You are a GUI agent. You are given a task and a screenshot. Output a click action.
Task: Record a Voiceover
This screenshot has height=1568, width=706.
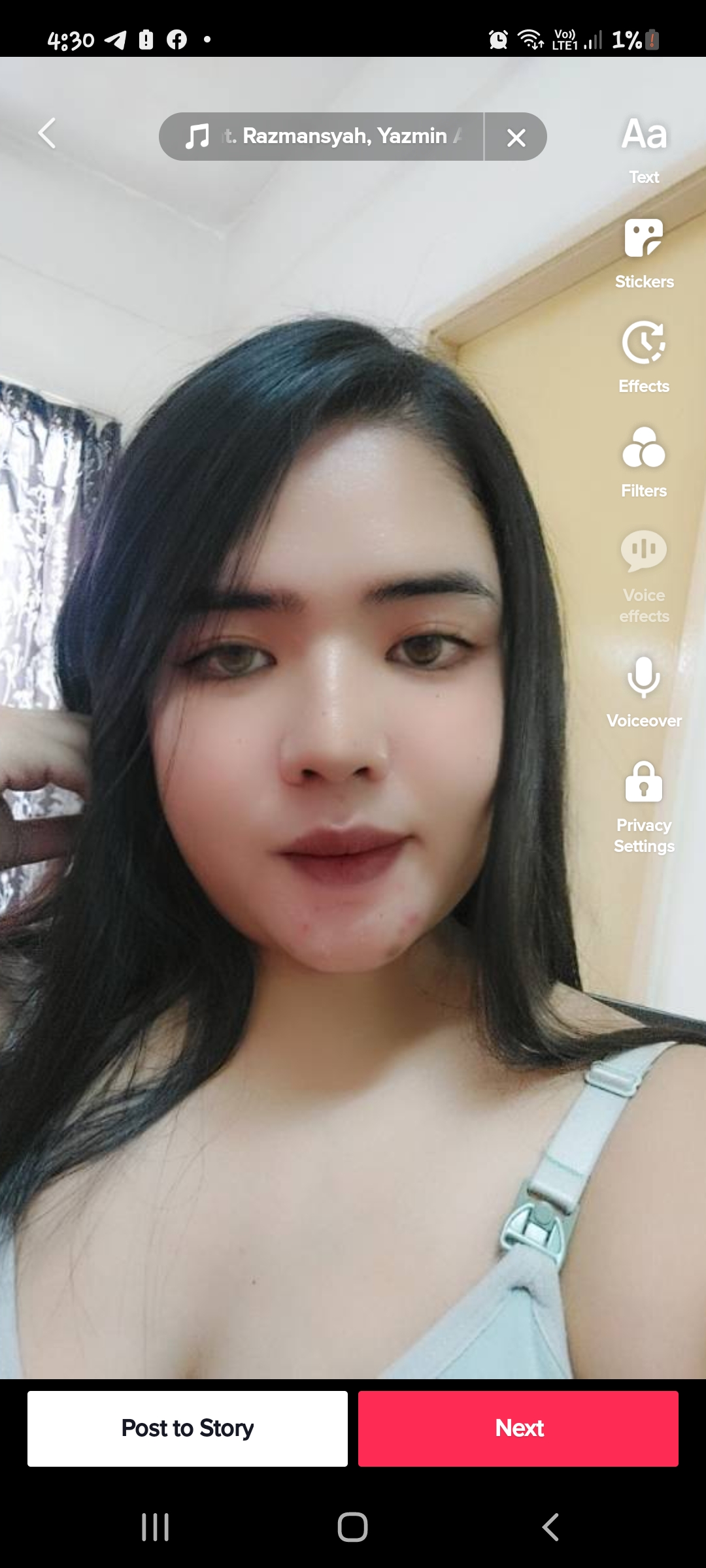click(x=644, y=693)
